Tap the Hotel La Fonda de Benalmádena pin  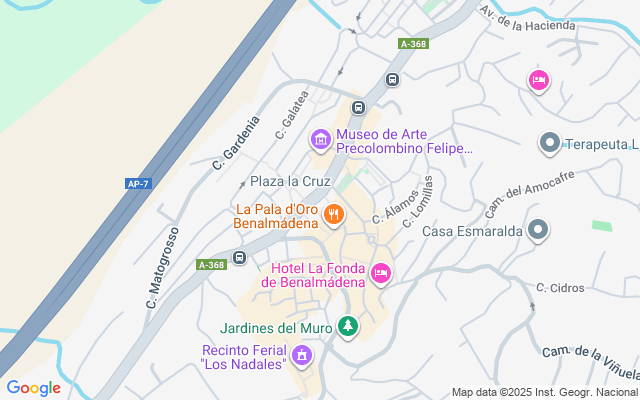pyautogui.click(x=381, y=273)
